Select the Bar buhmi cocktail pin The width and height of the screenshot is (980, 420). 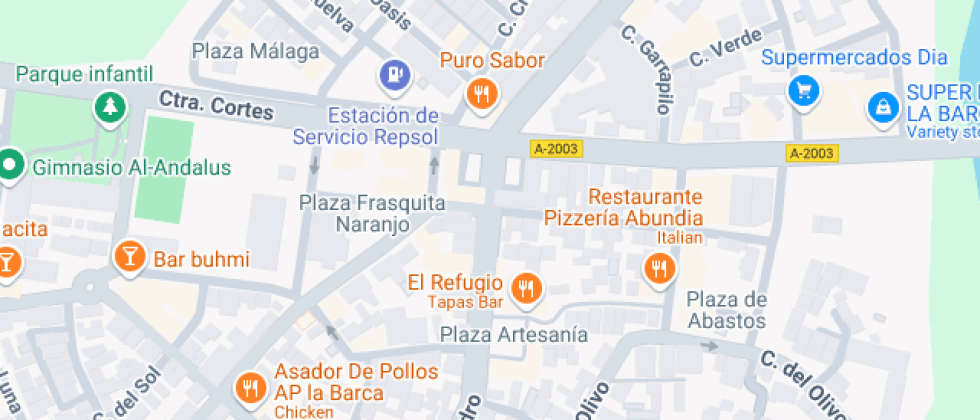coord(130,258)
